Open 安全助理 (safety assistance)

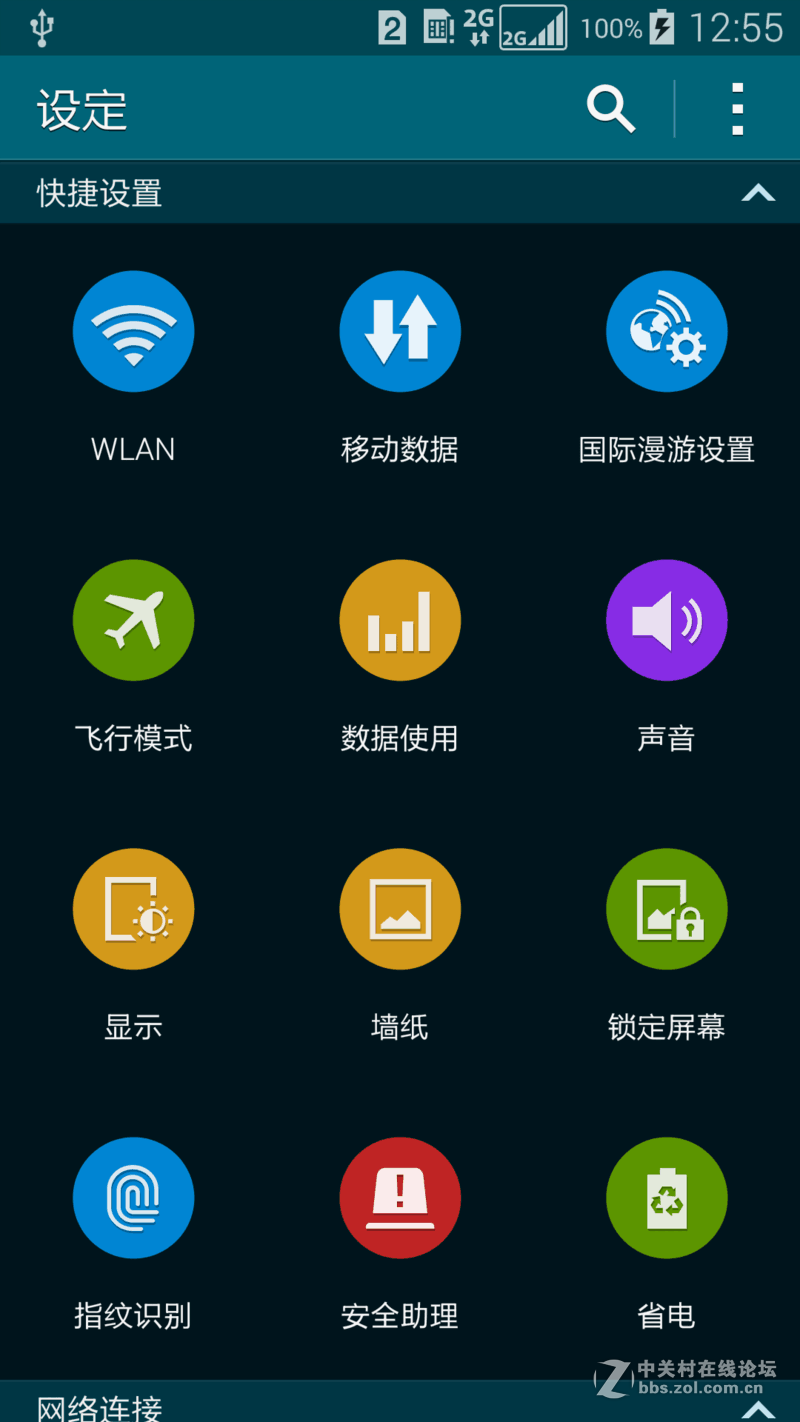(400, 1197)
